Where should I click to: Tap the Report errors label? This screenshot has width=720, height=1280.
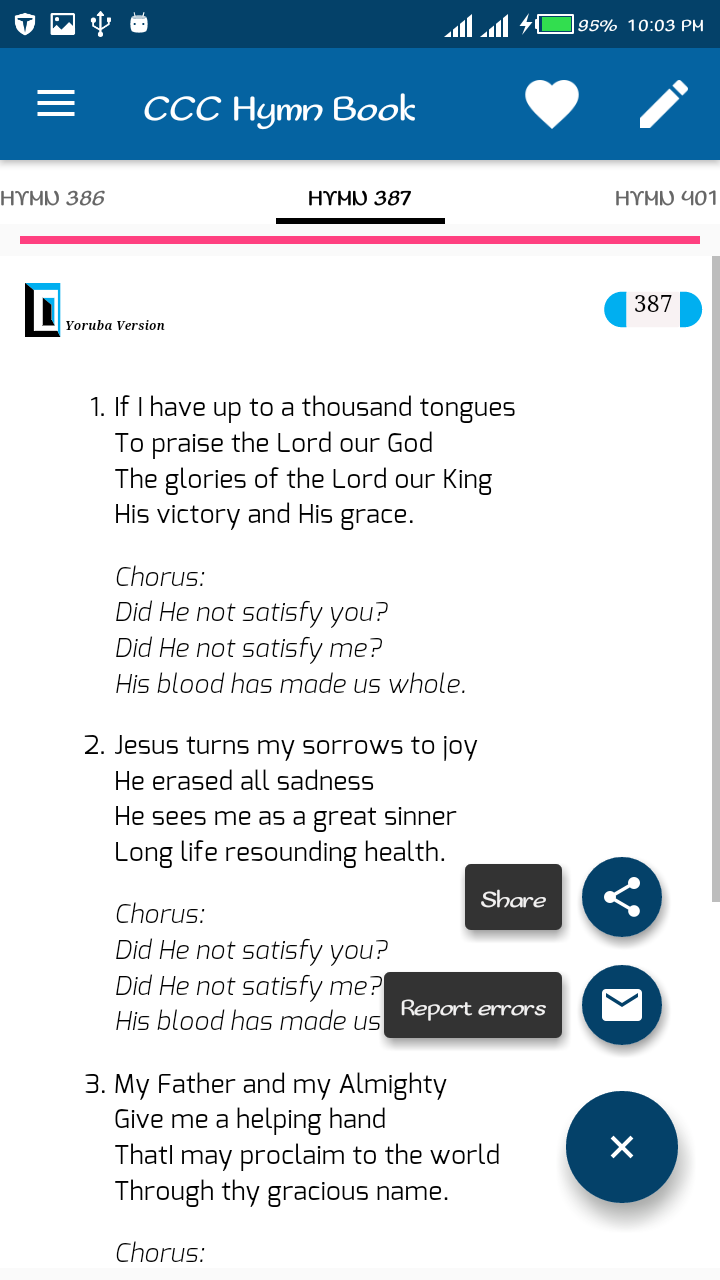click(473, 1006)
